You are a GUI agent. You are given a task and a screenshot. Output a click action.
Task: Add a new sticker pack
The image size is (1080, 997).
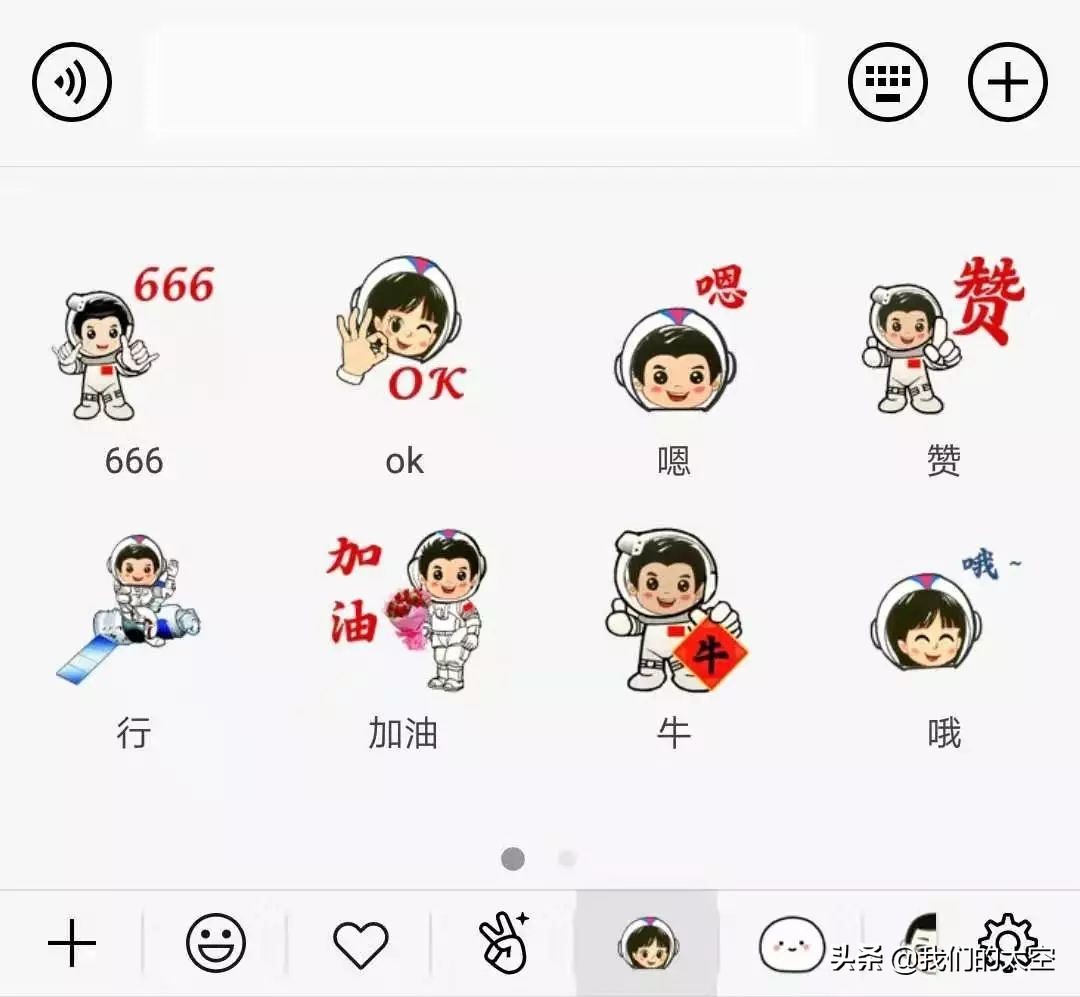(72, 944)
